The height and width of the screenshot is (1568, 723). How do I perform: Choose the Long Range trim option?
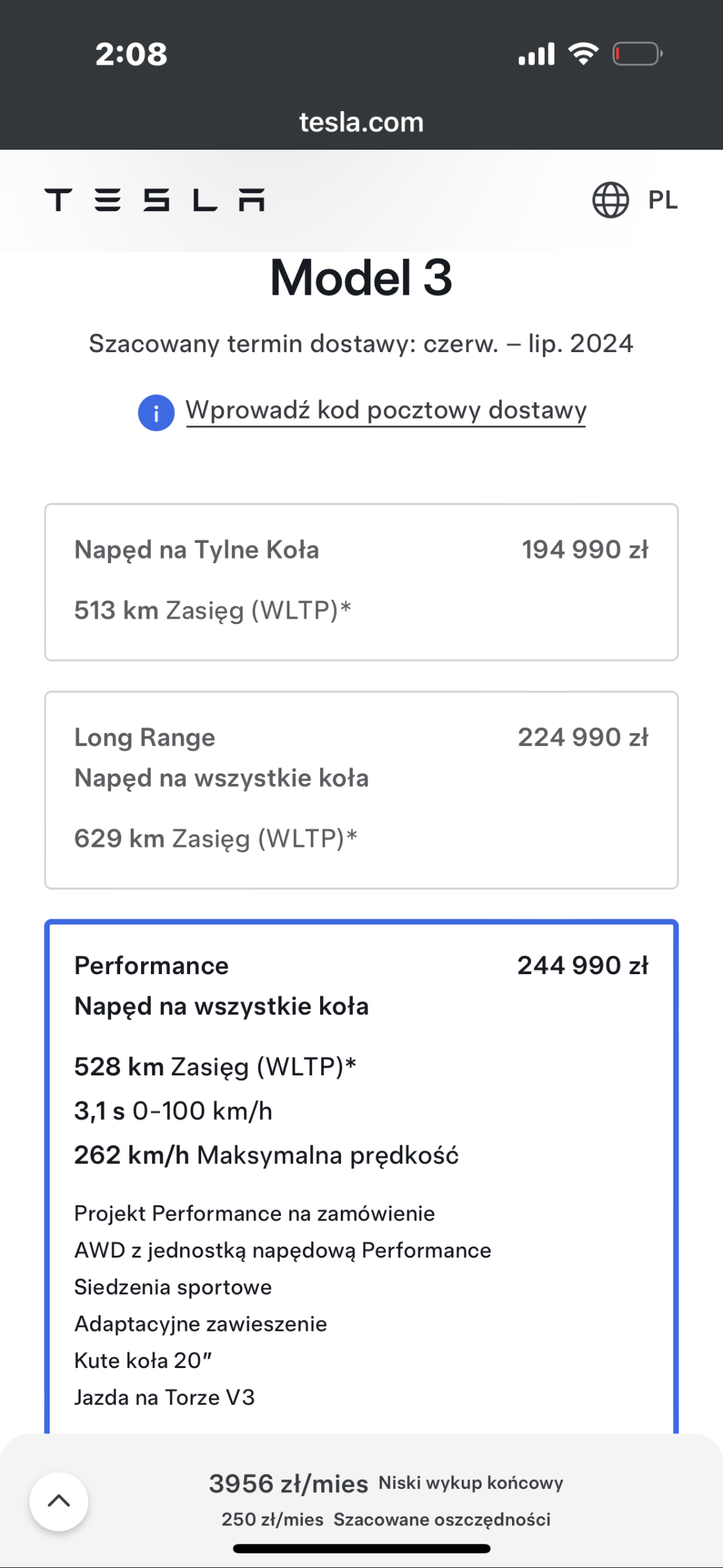click(361, 790)
